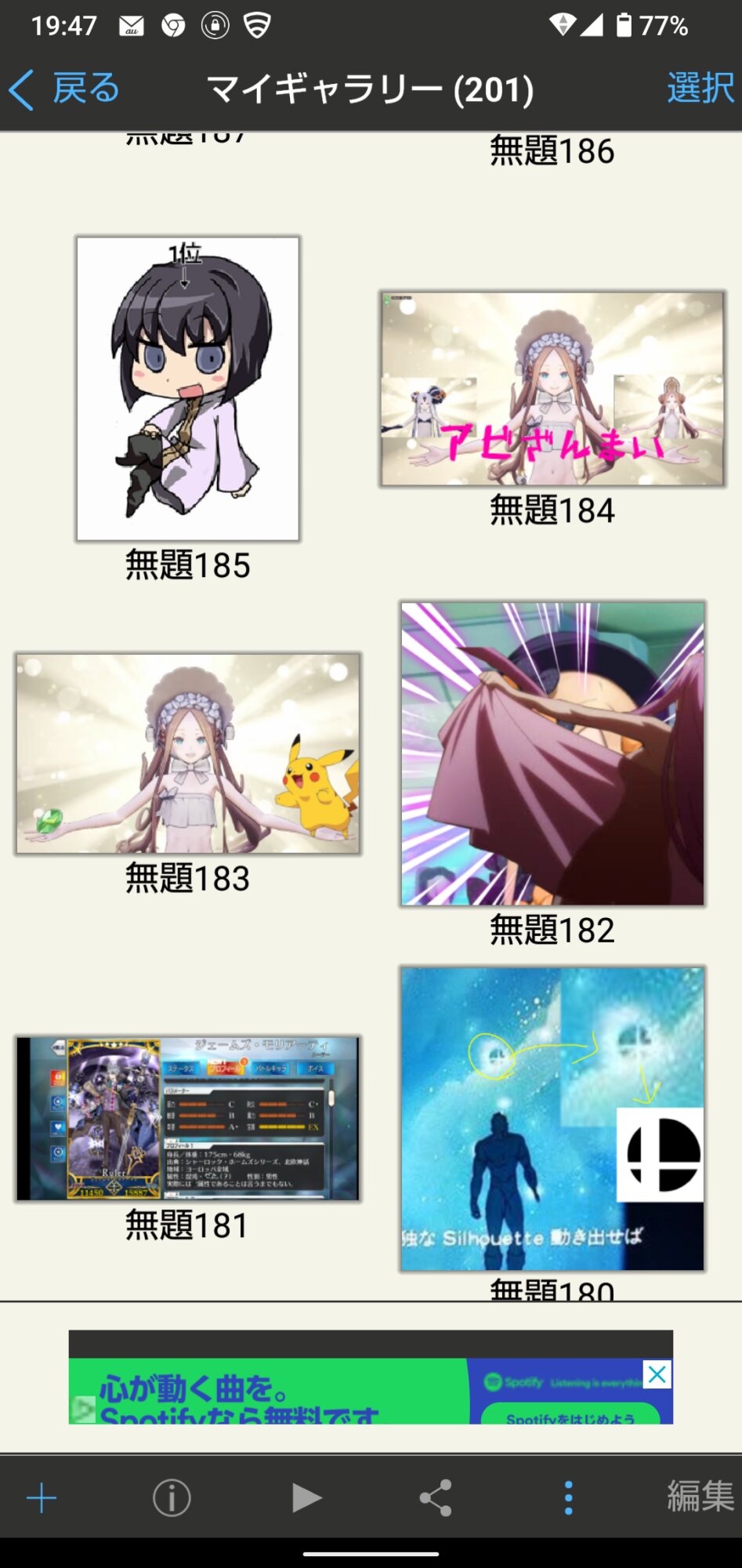Image resolution: width=742 pixels, height=1568 pixels.
Task: Open artwork 無題184
Action: point(552,390)
